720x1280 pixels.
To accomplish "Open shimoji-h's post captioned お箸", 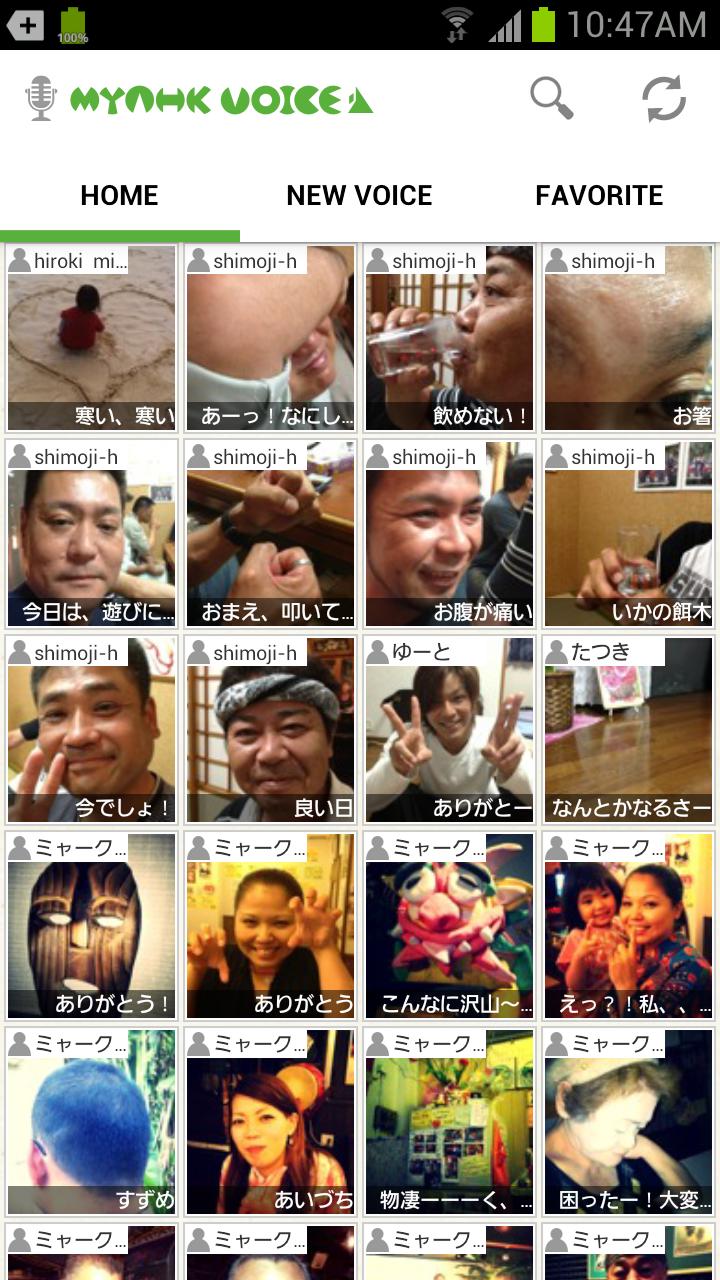I will coord(629,339).
